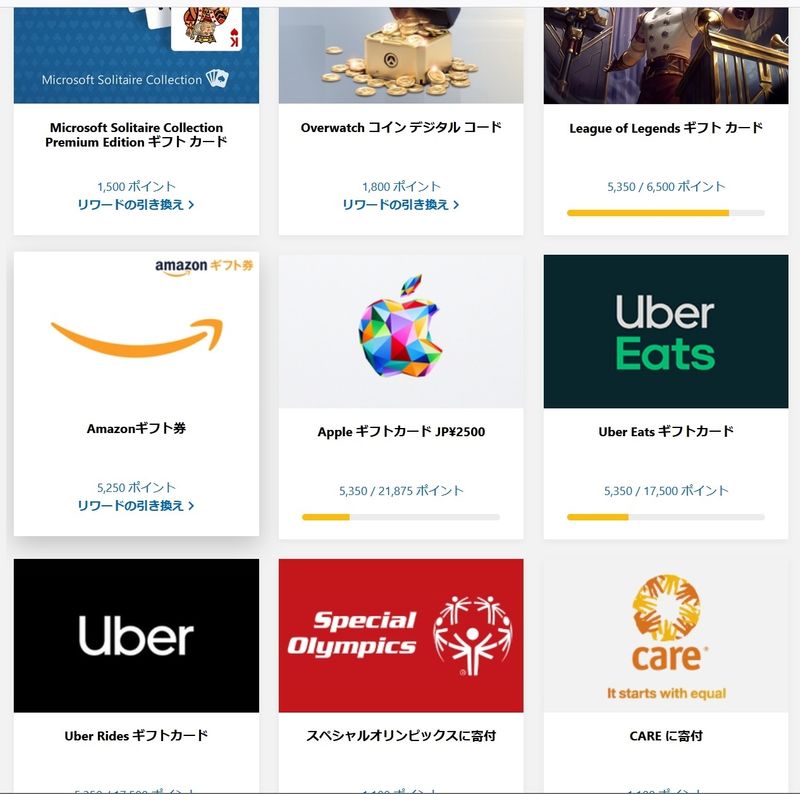View the CARE に寄付 donation card
Image resolution: width=800 pixels, height=794 pixels.
pyautogui.click(x=665, y=736)
